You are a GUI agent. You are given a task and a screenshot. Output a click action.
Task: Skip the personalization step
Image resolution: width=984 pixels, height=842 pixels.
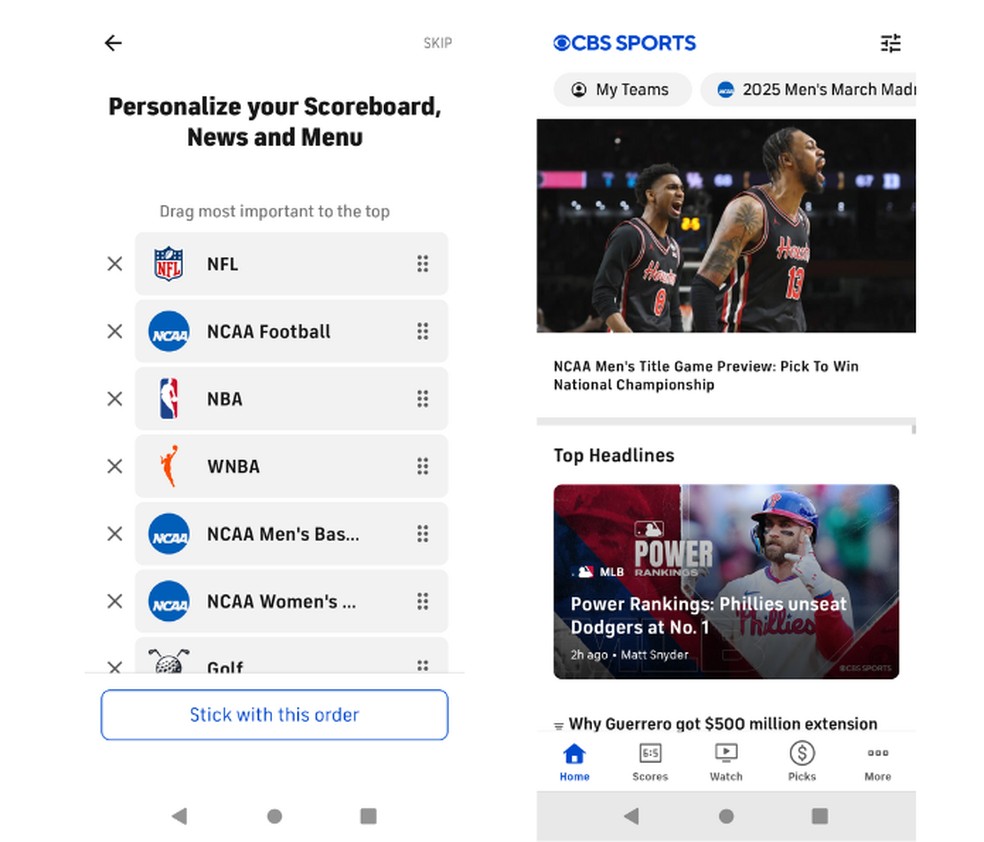pos(437,43)
